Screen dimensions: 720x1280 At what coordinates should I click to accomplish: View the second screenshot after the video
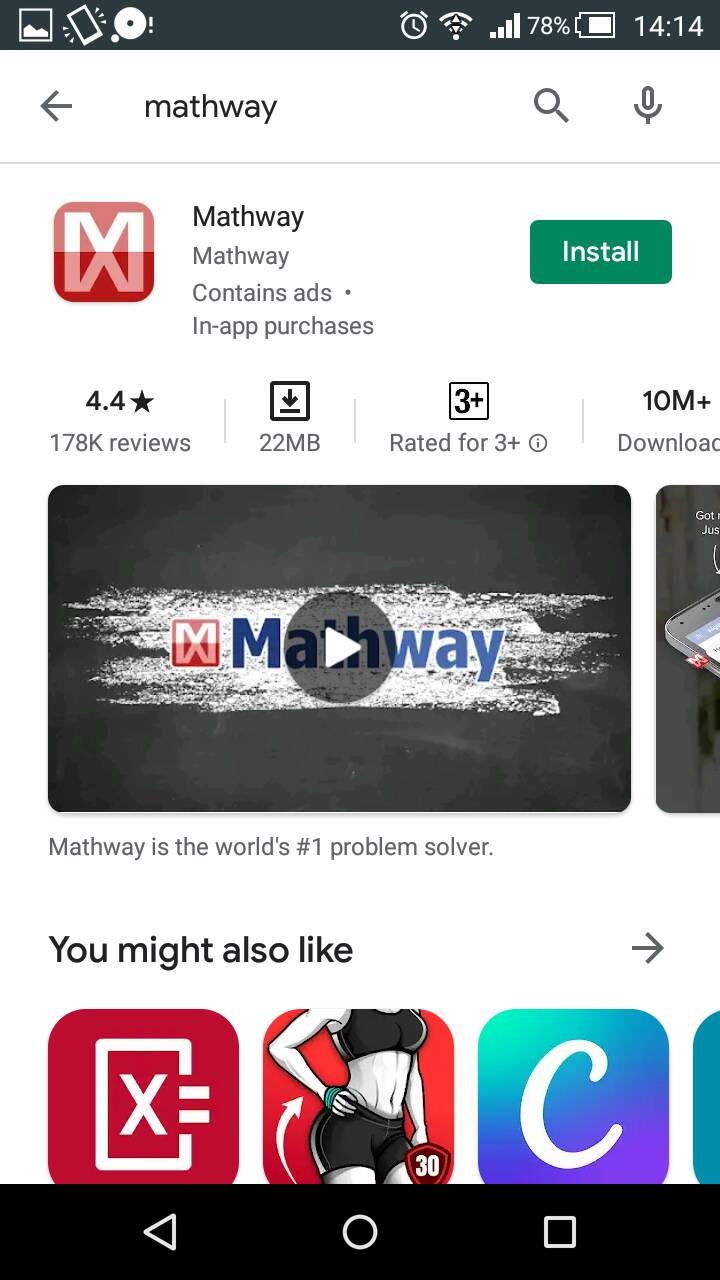688,648
